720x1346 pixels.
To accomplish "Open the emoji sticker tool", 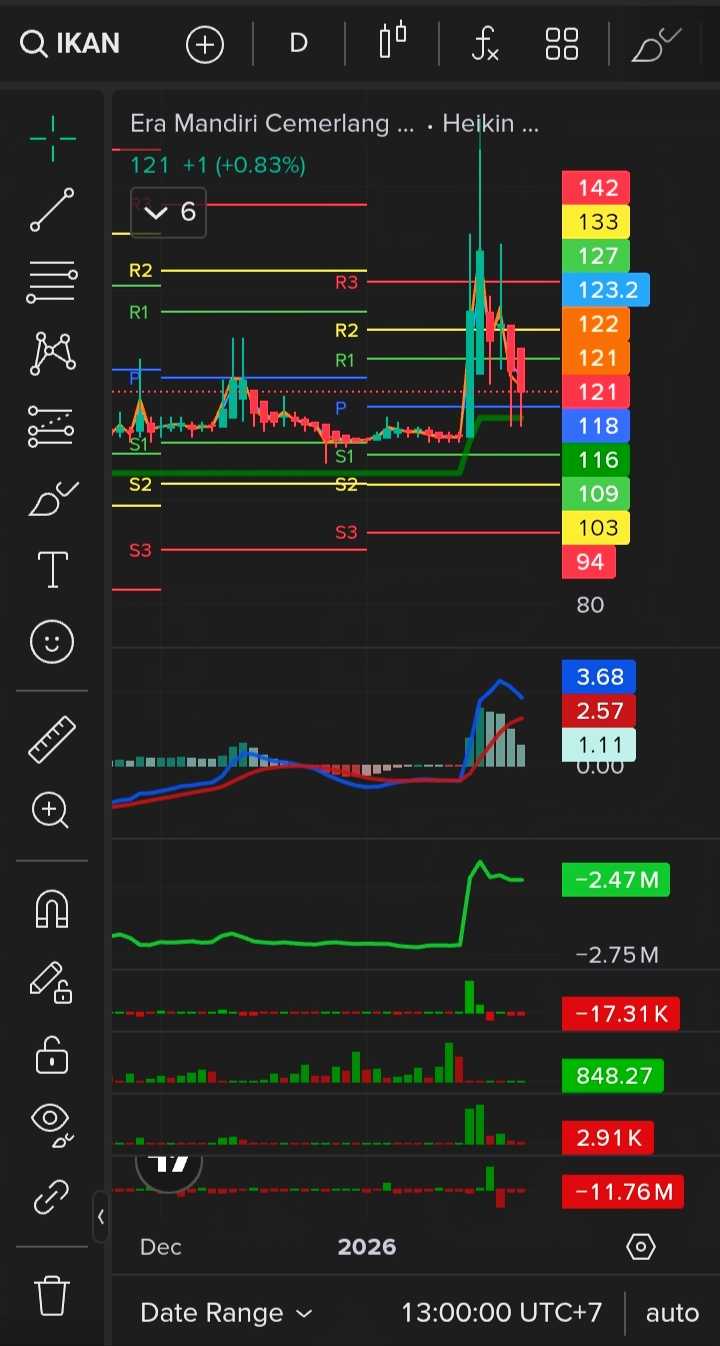I will coord(52,641).
